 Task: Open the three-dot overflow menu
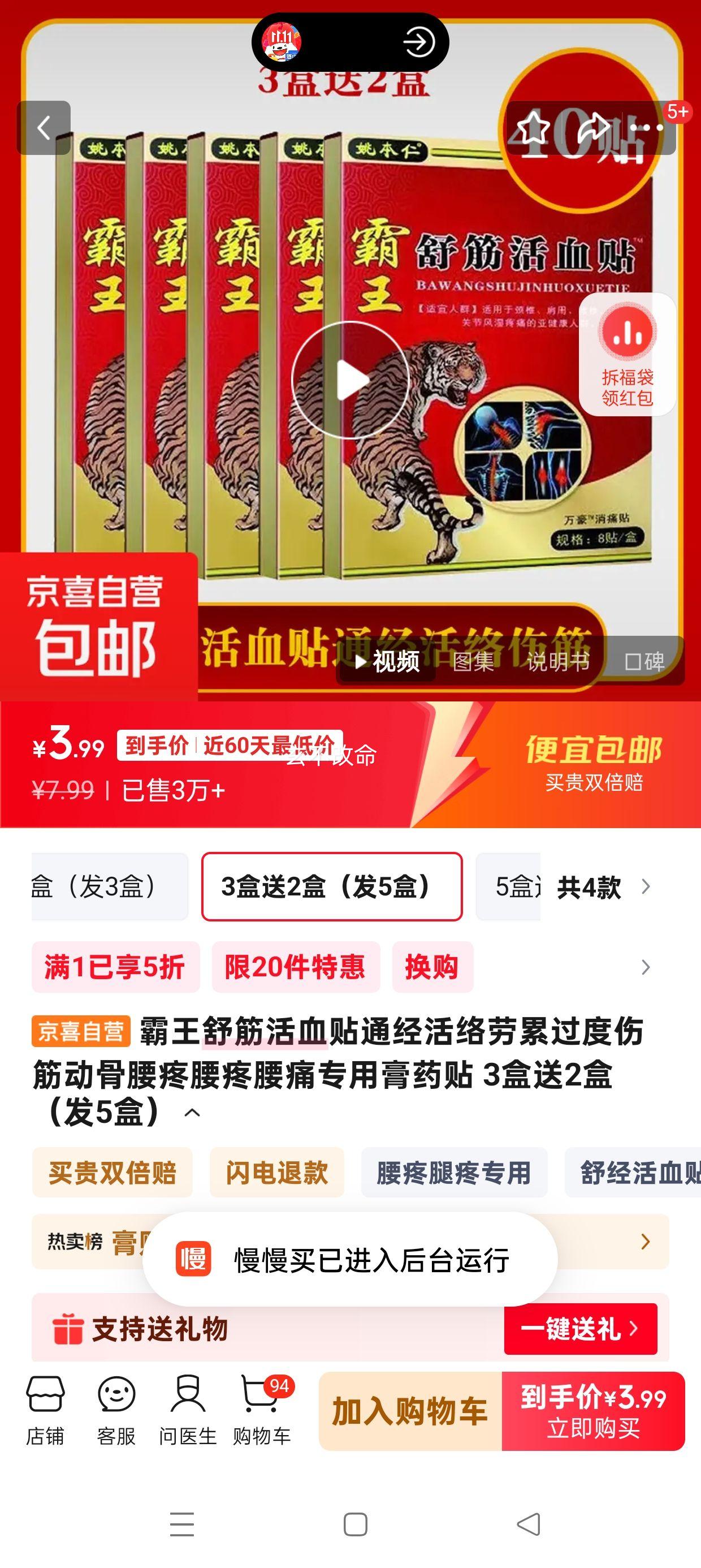tap(646, 128)
